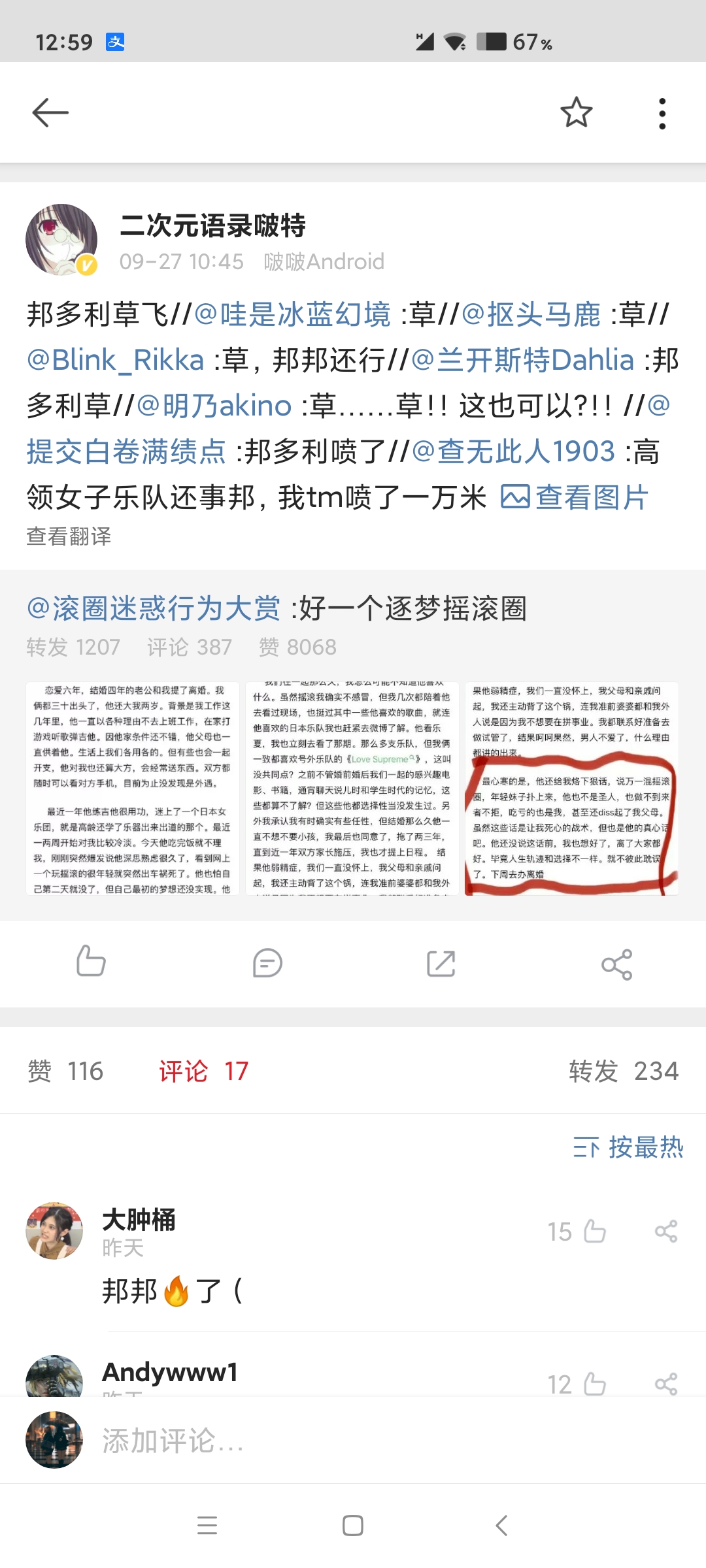
Task: Repost using the square arrow icon
Action: click(x=441, y=964)
